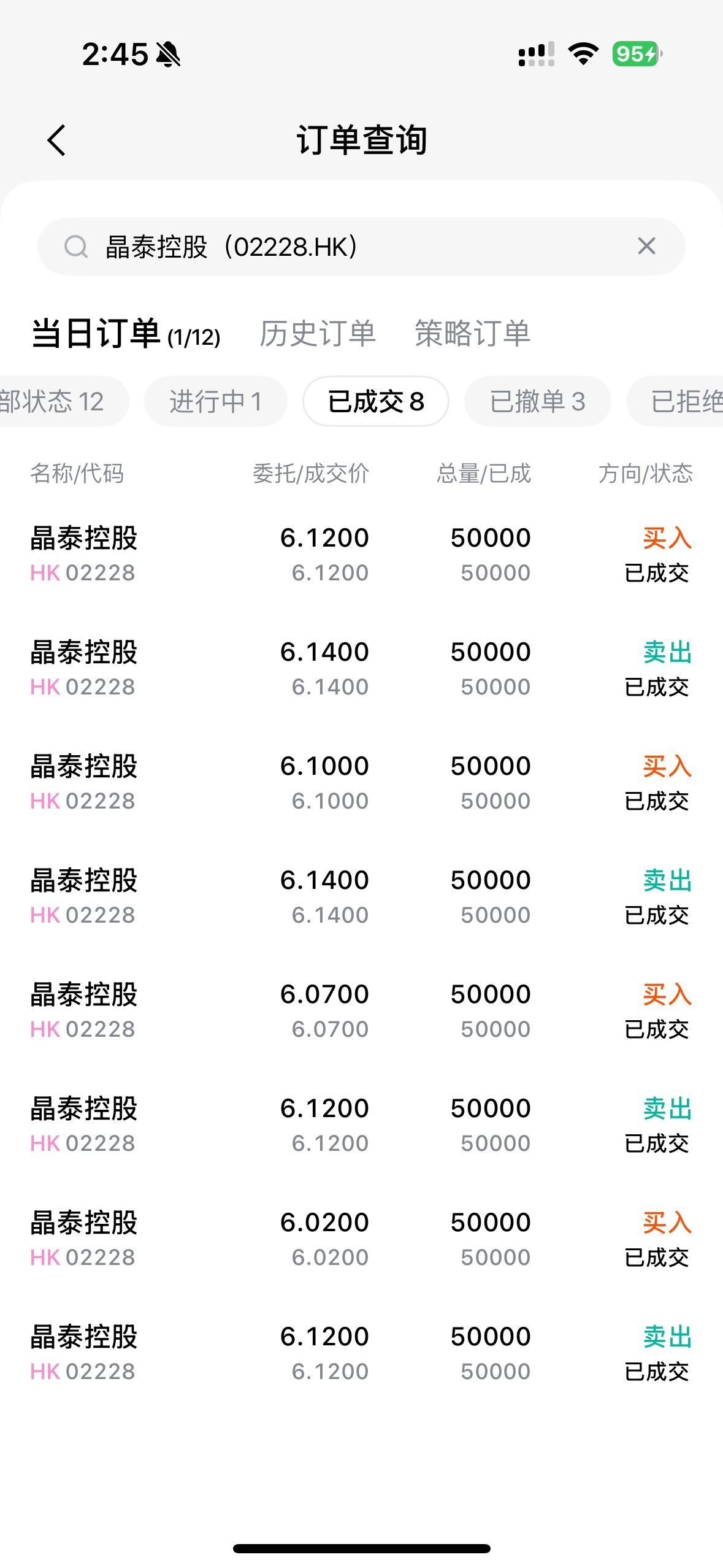The image size is (723, 1568).
Task: Switch to the 历史订单 tab
Action: [318, 334]
